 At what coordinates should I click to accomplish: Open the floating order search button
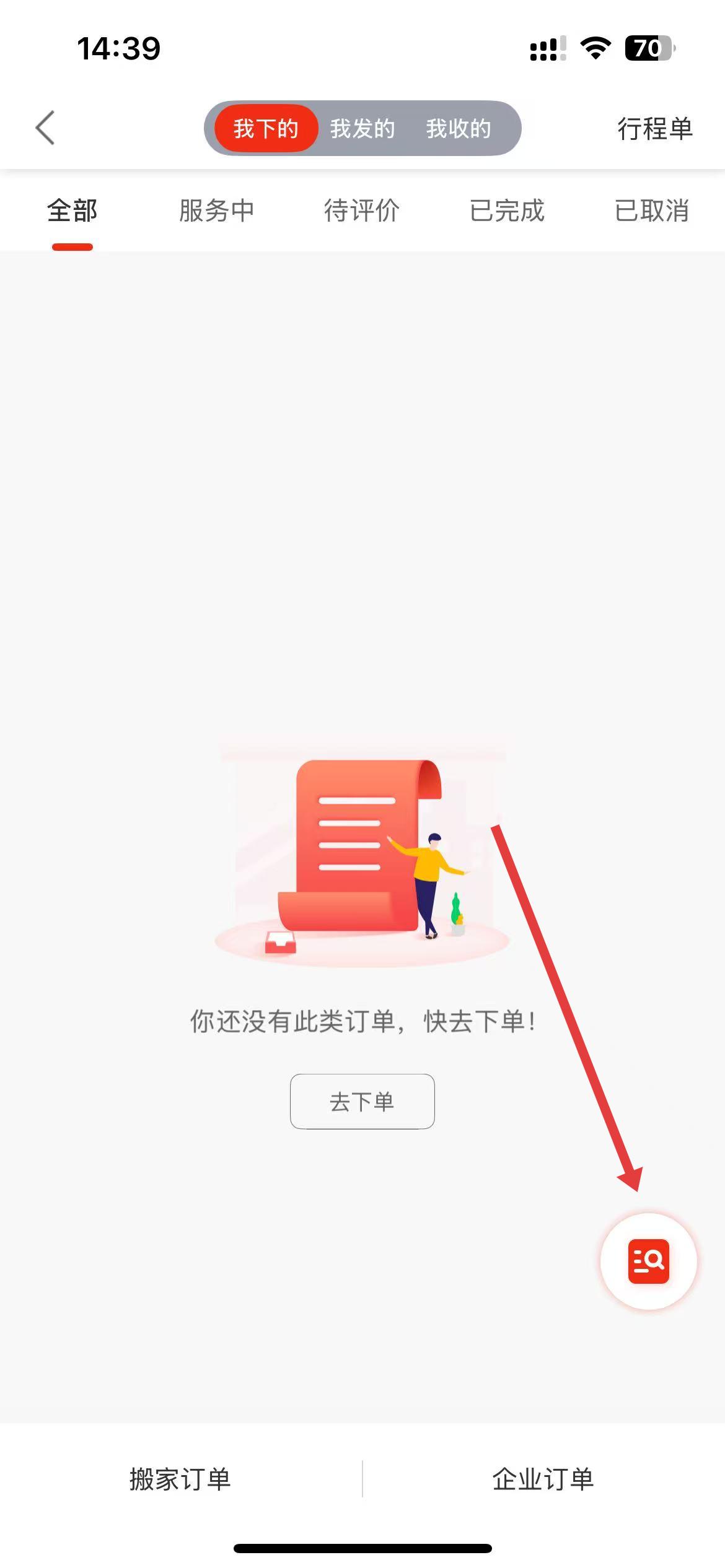(648, 1261)
